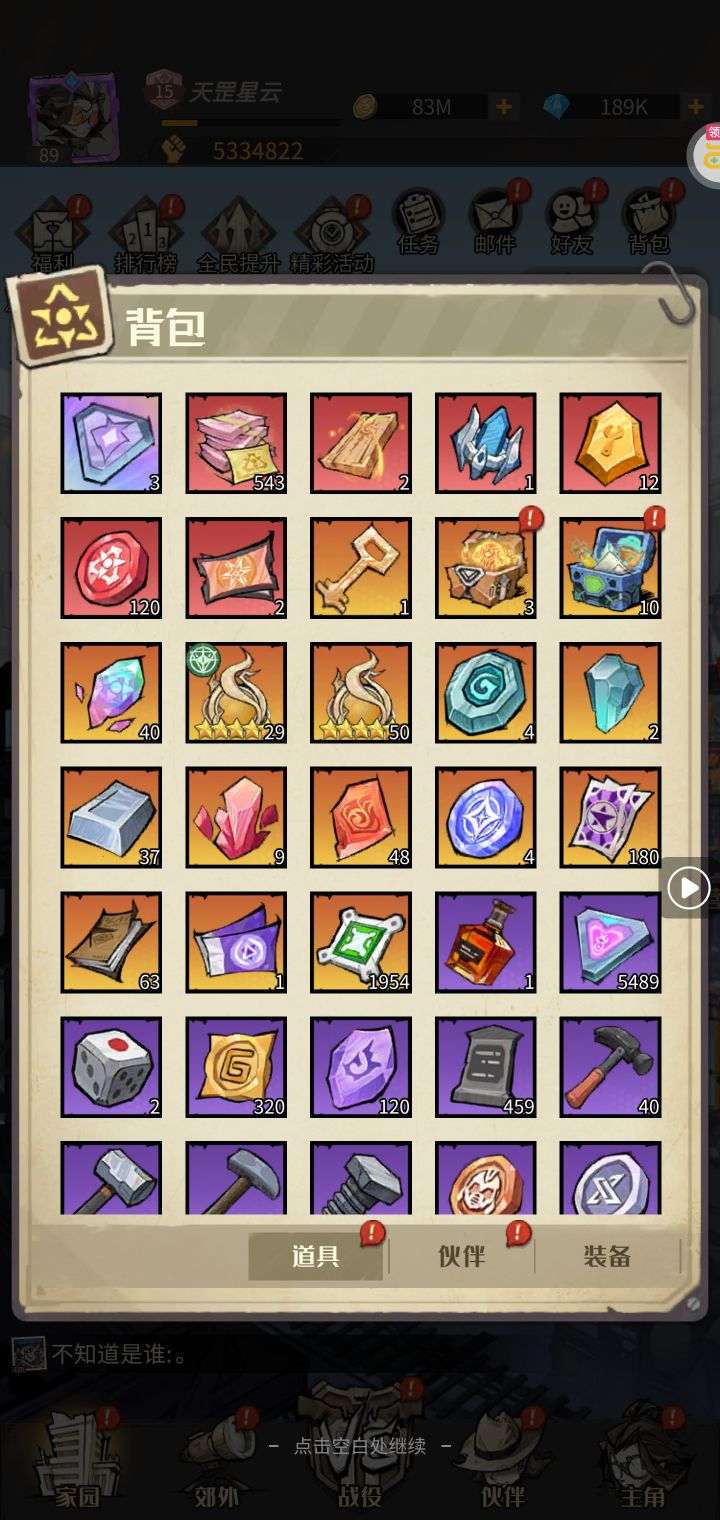720x1520 pixels.
Task: Tap the G coin item with 320
Action: coord(236,1067)
